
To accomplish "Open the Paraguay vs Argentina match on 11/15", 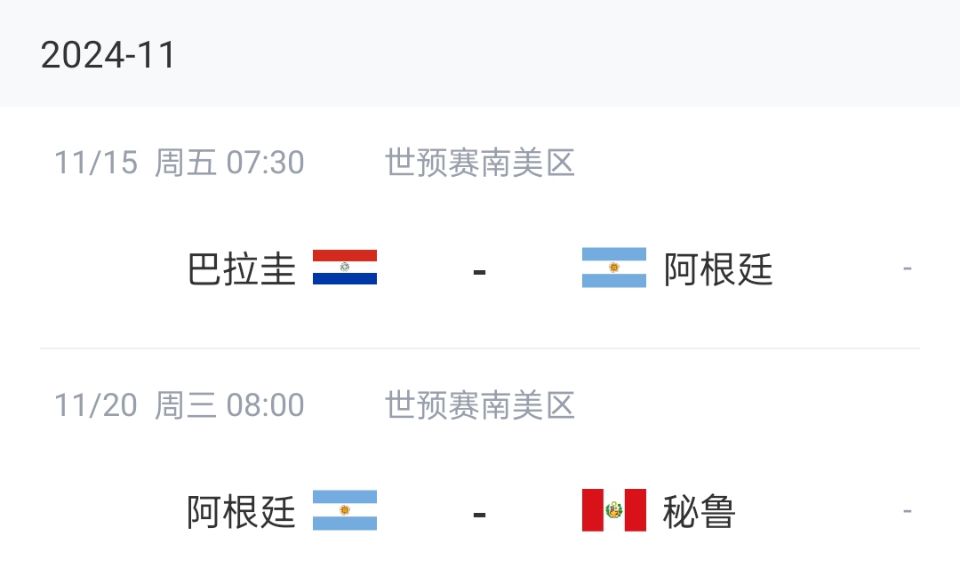I will [x=479, y=269].
